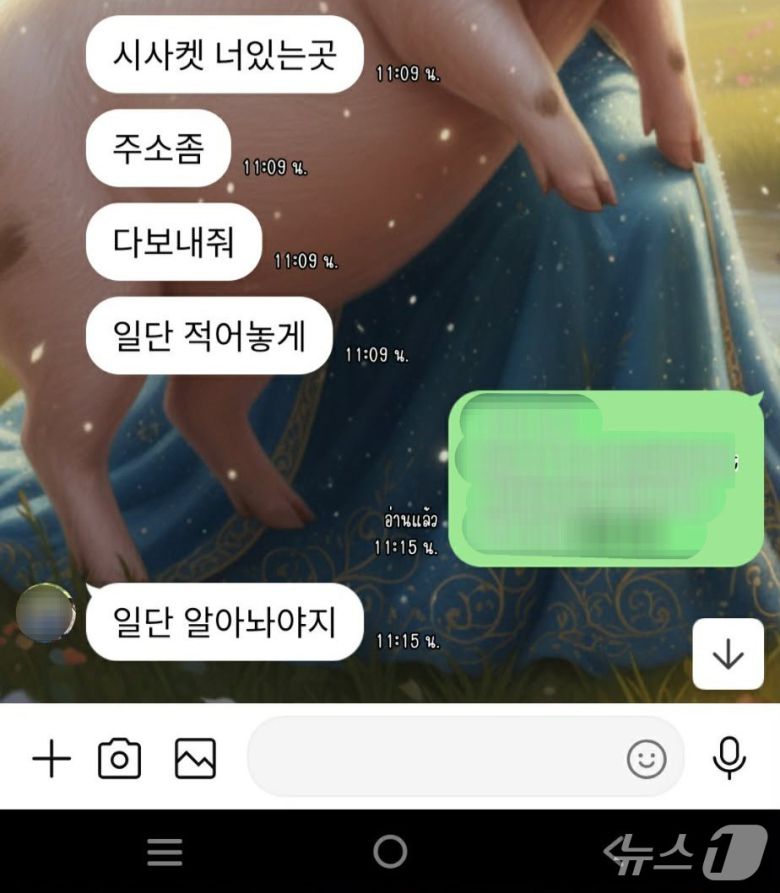Open the emoji sticker picker
This screenshot has width=780, height=893.
(646, 759)
